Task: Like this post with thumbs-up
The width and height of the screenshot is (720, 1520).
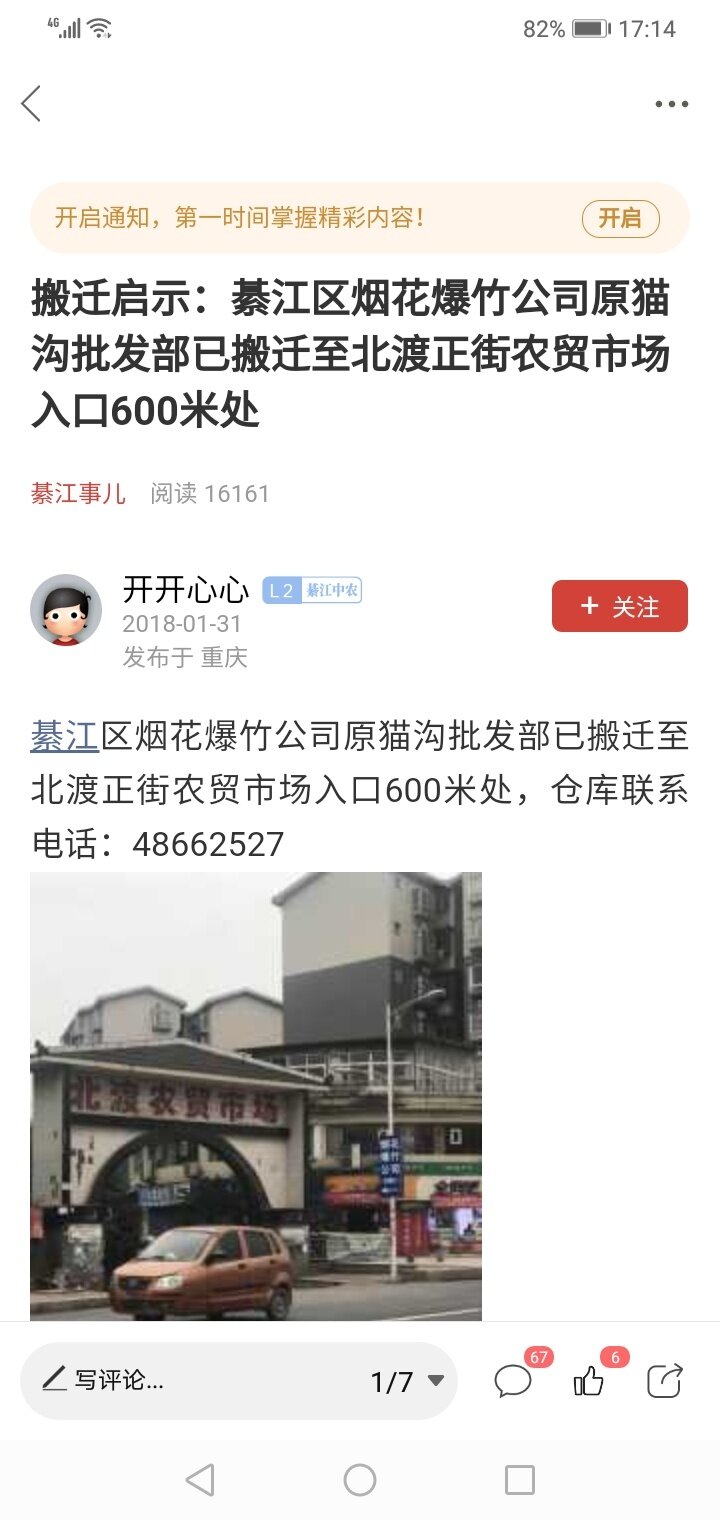Action: (x=589, y=1381)
